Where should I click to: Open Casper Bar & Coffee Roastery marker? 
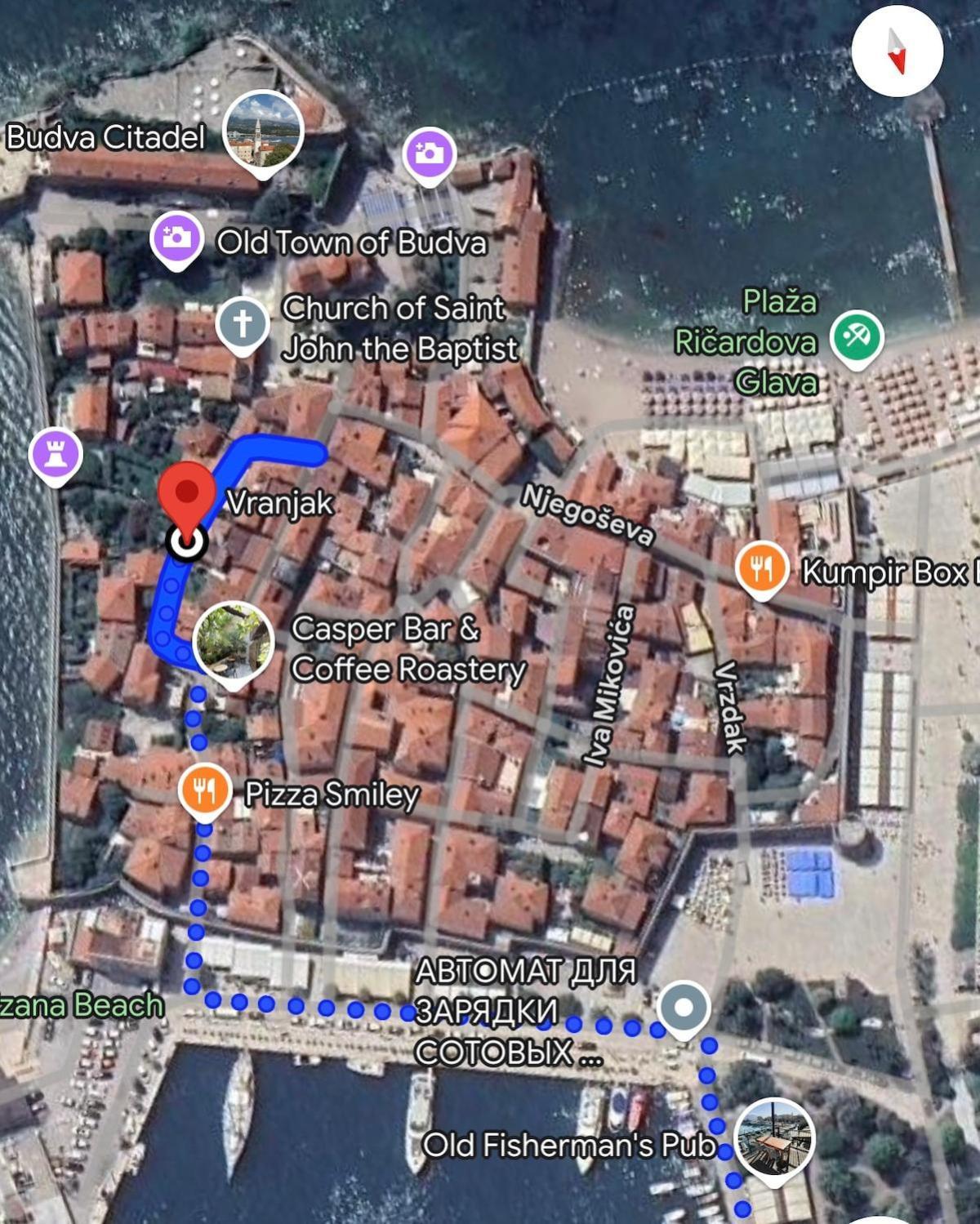coord(233,642)
